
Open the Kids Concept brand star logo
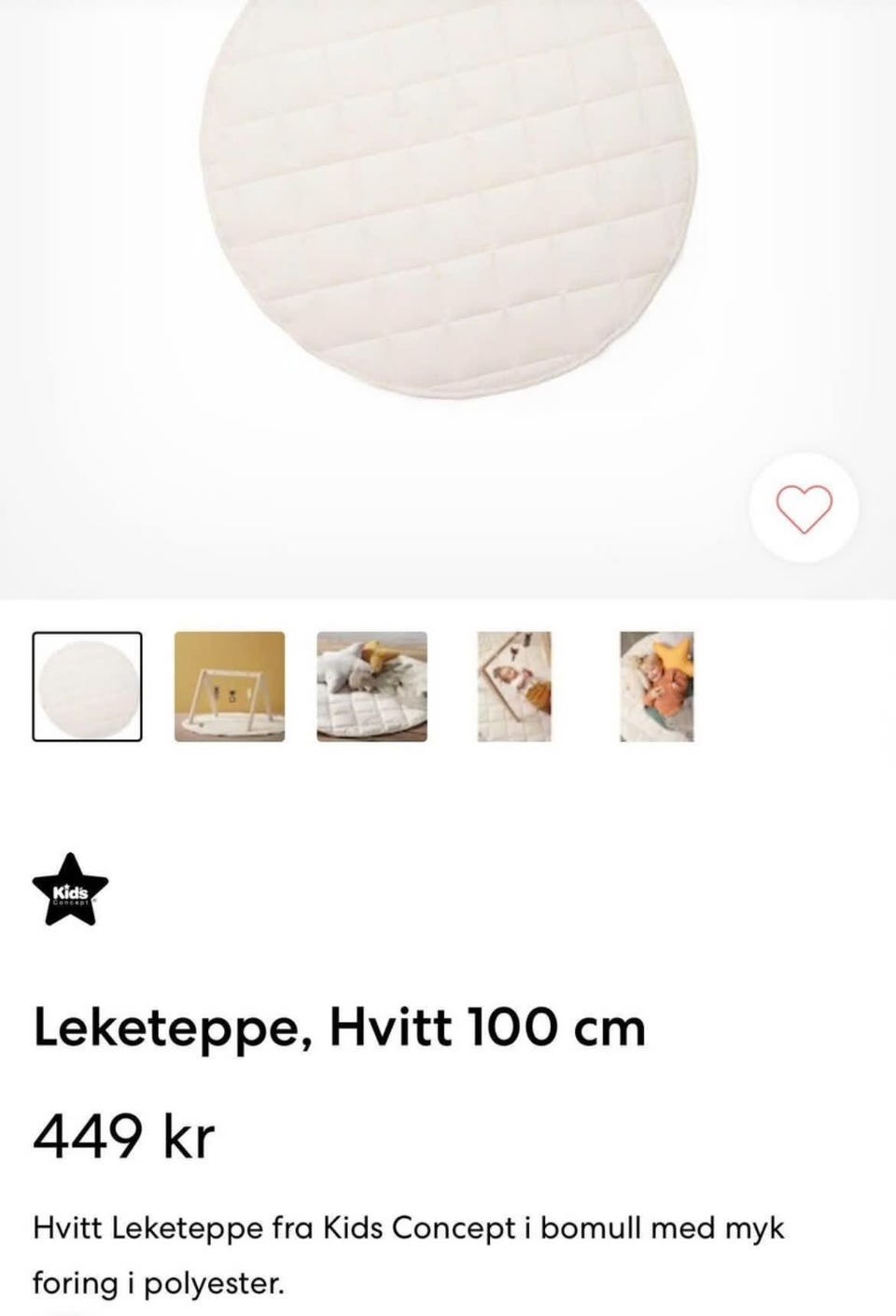(x=71, y=888)
